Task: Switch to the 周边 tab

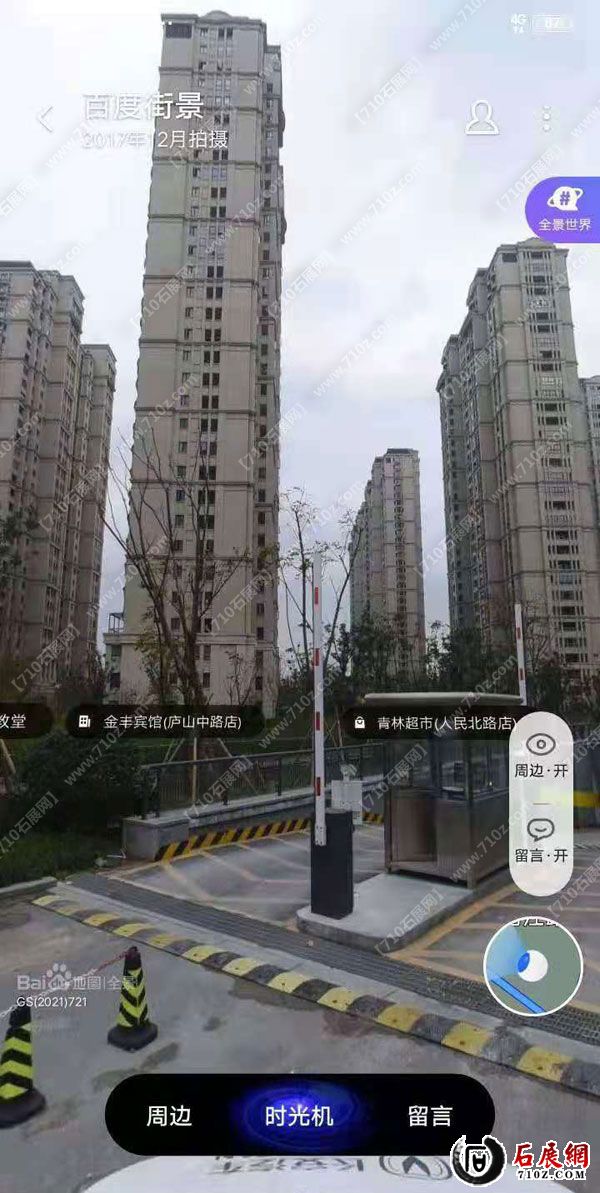Action: 169,1116
